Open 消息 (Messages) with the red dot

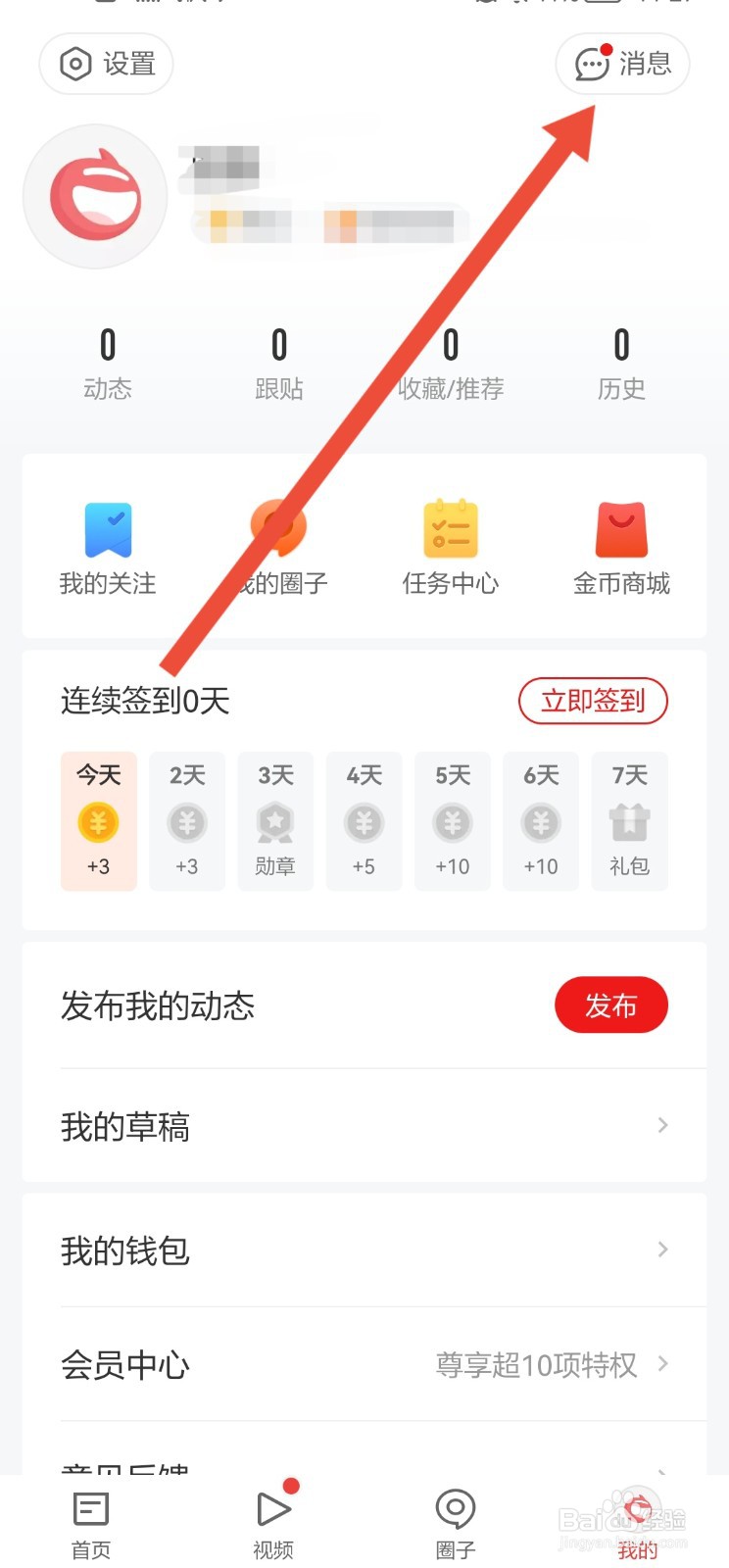click(x=623, y=64)
